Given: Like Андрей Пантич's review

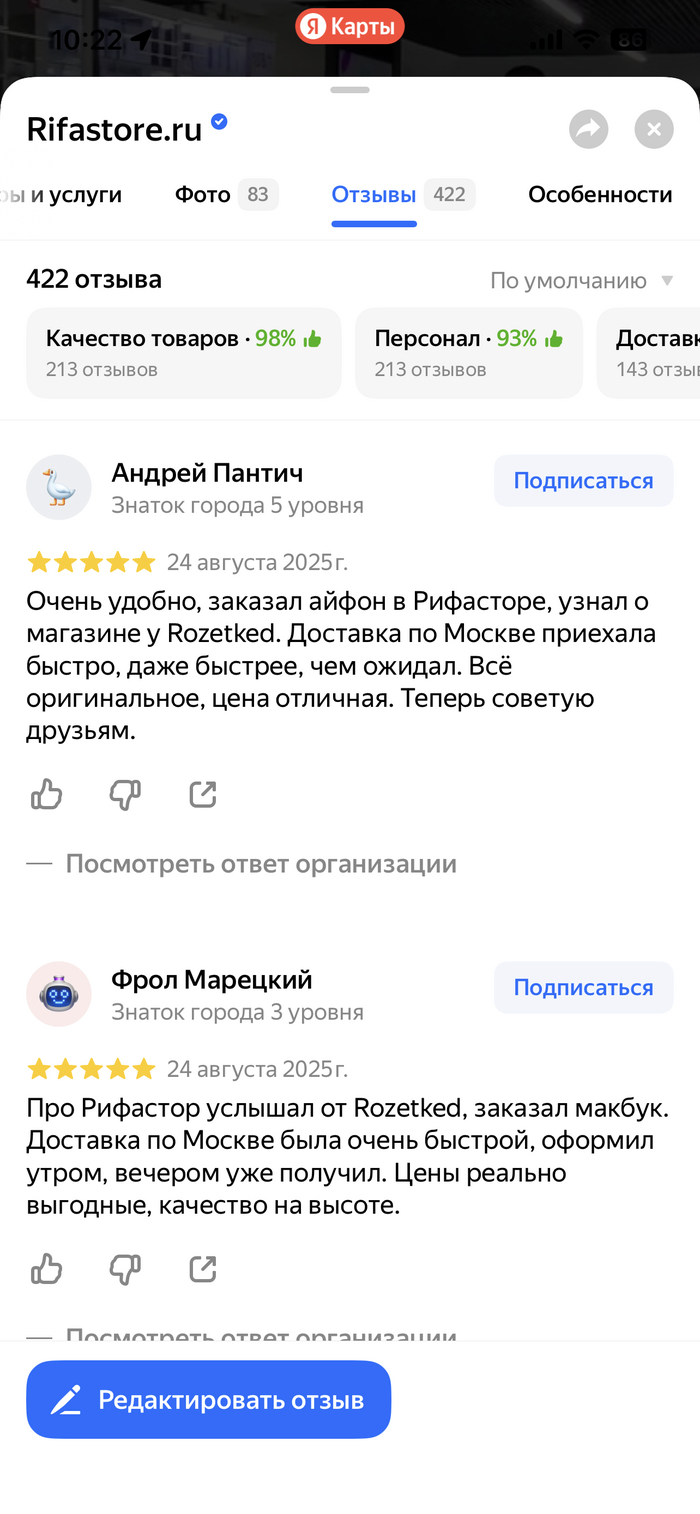Looking at the screenshot, I should click(x=47, y=795).
